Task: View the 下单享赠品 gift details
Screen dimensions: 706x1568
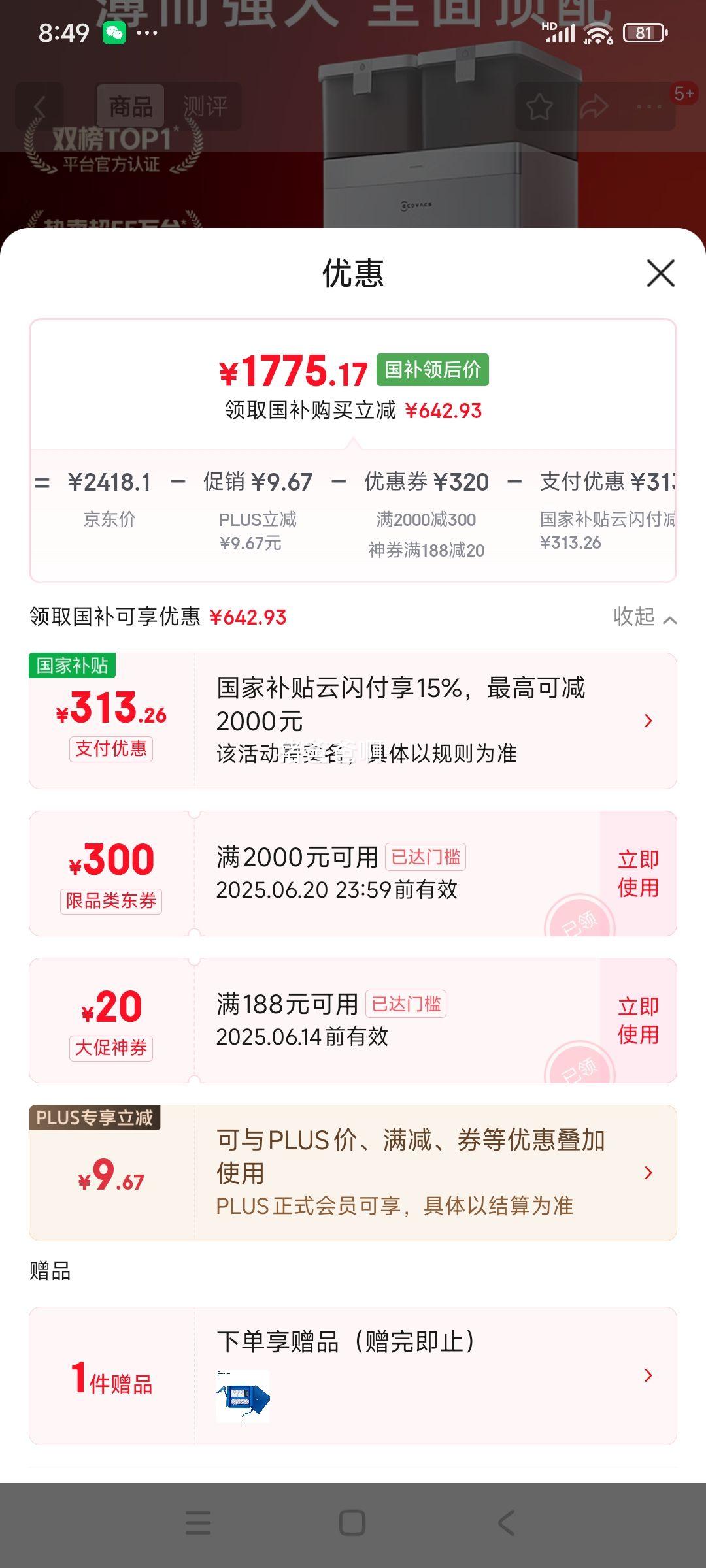Action: tap(647, 1375)
